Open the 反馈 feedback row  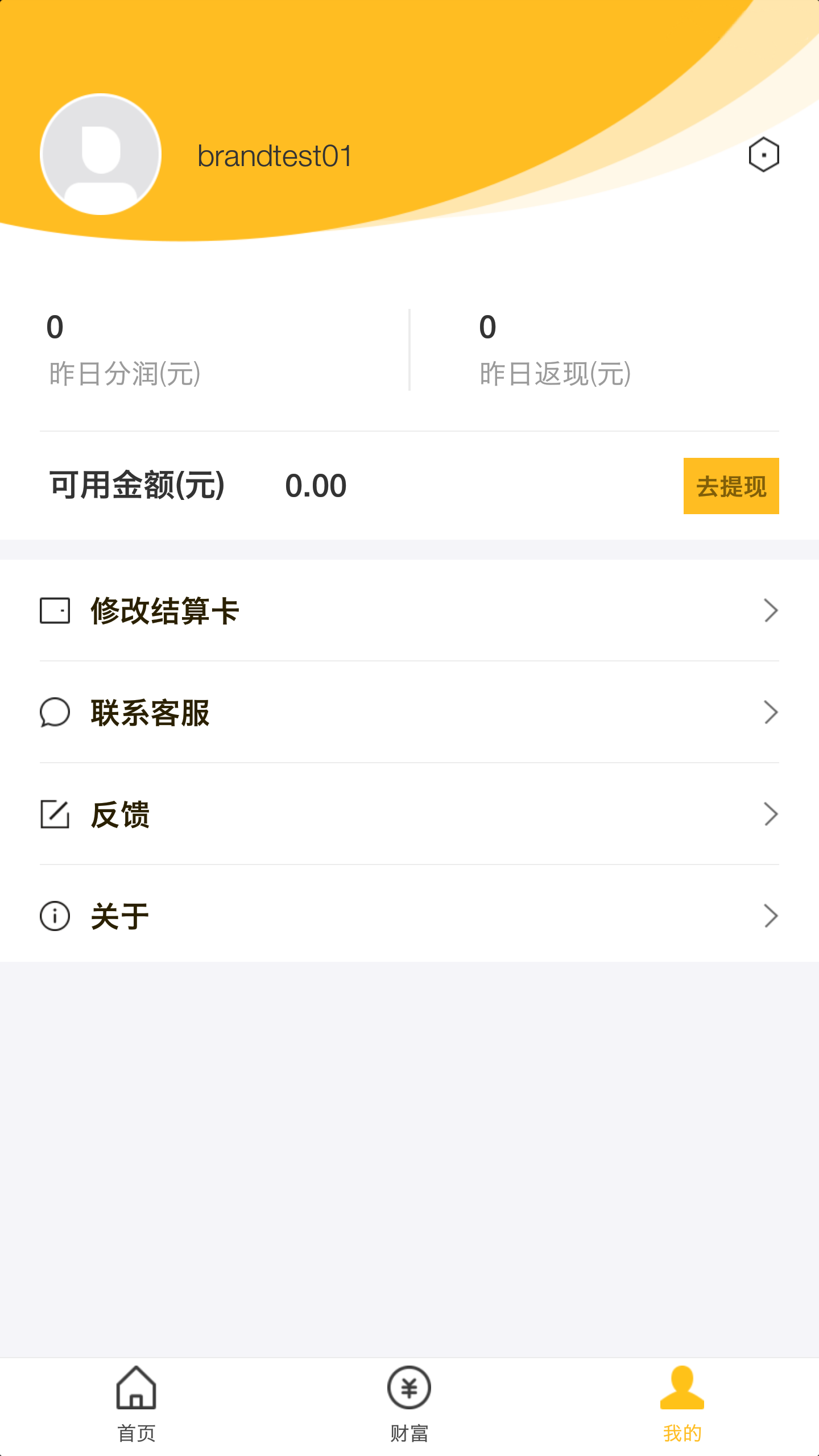click(409, 814)
